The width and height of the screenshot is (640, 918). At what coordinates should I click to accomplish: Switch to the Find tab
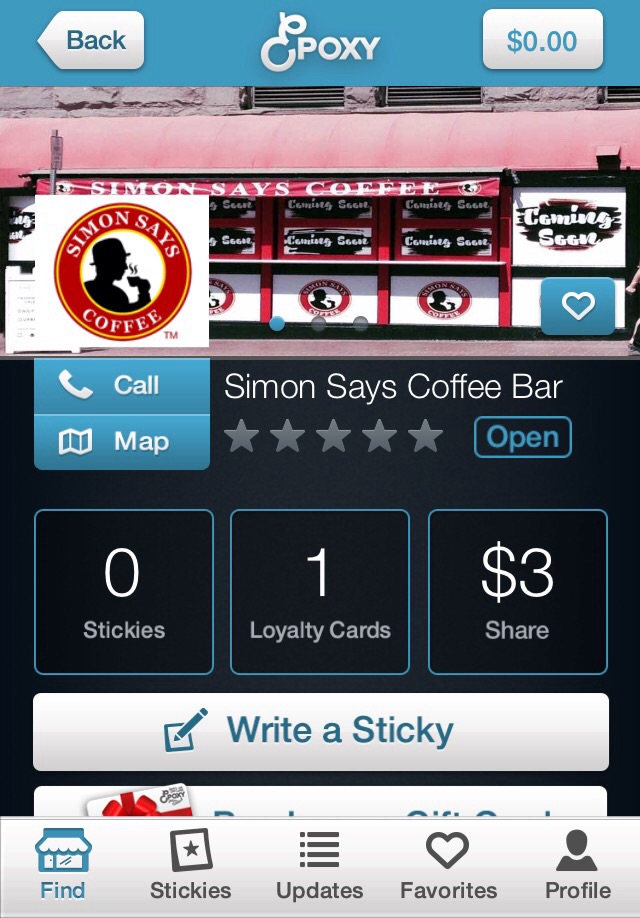pos(63,866)
